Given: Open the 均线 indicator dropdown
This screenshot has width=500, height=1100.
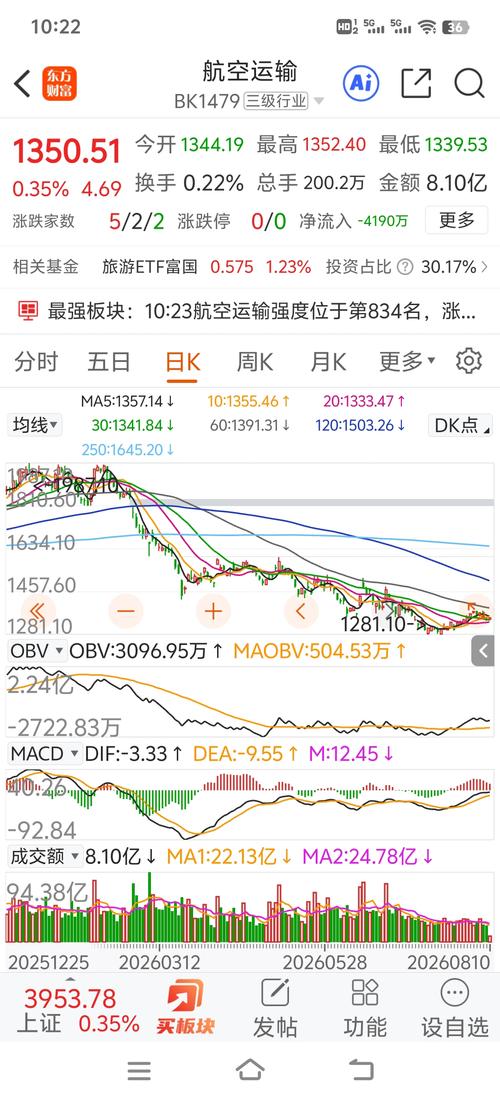Looking at the screenshot, I should 34,425.
